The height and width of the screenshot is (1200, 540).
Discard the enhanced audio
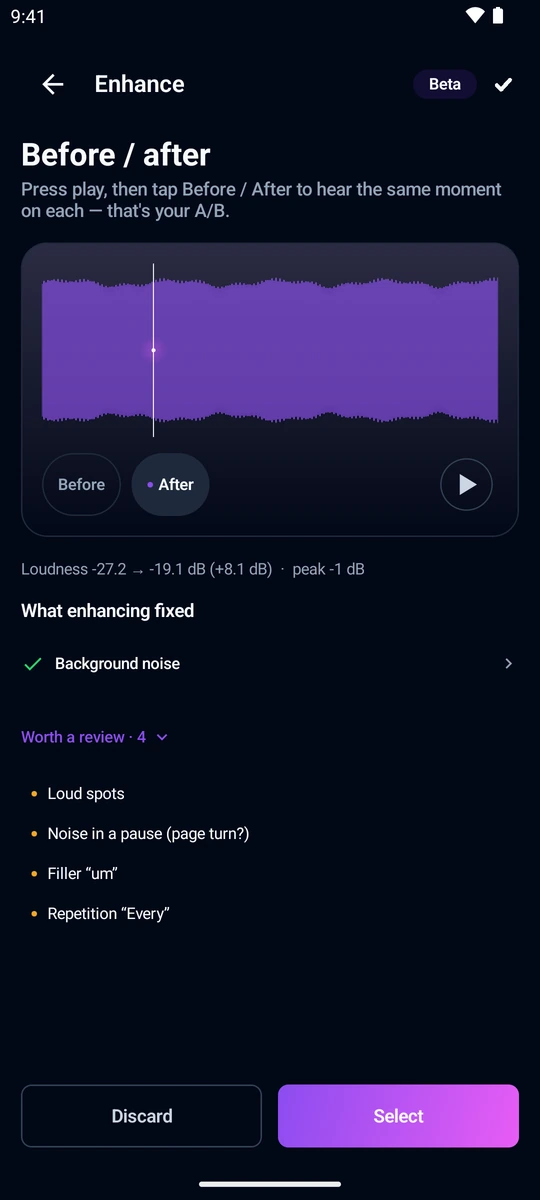(x=141, y=1116)
